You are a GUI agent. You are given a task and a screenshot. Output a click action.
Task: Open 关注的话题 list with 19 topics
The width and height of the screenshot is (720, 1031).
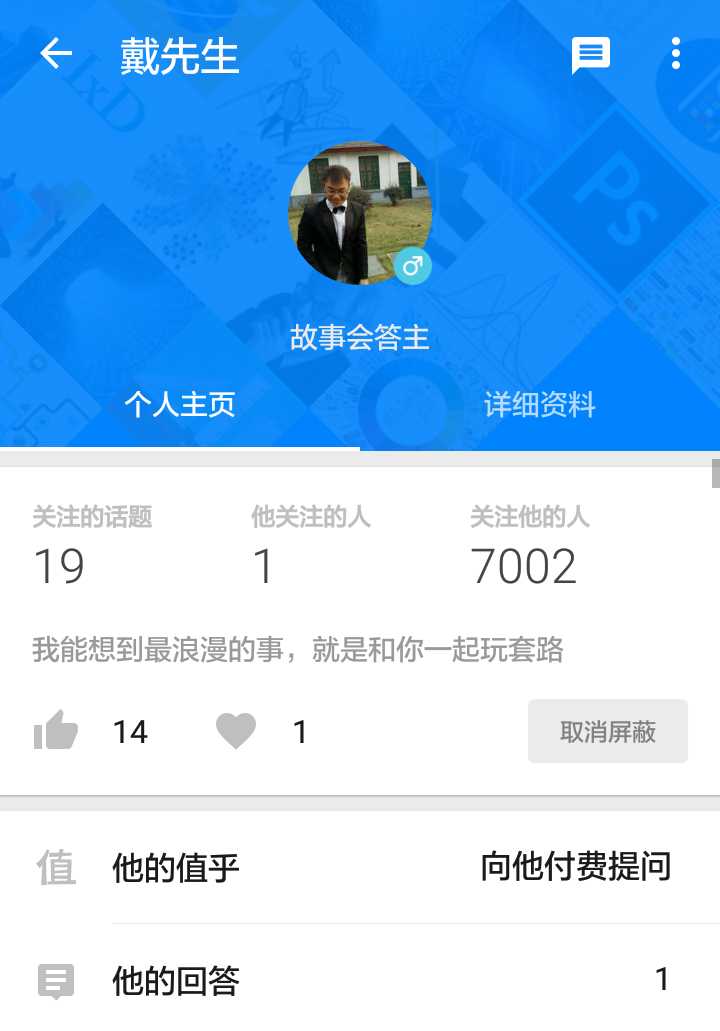91,547
